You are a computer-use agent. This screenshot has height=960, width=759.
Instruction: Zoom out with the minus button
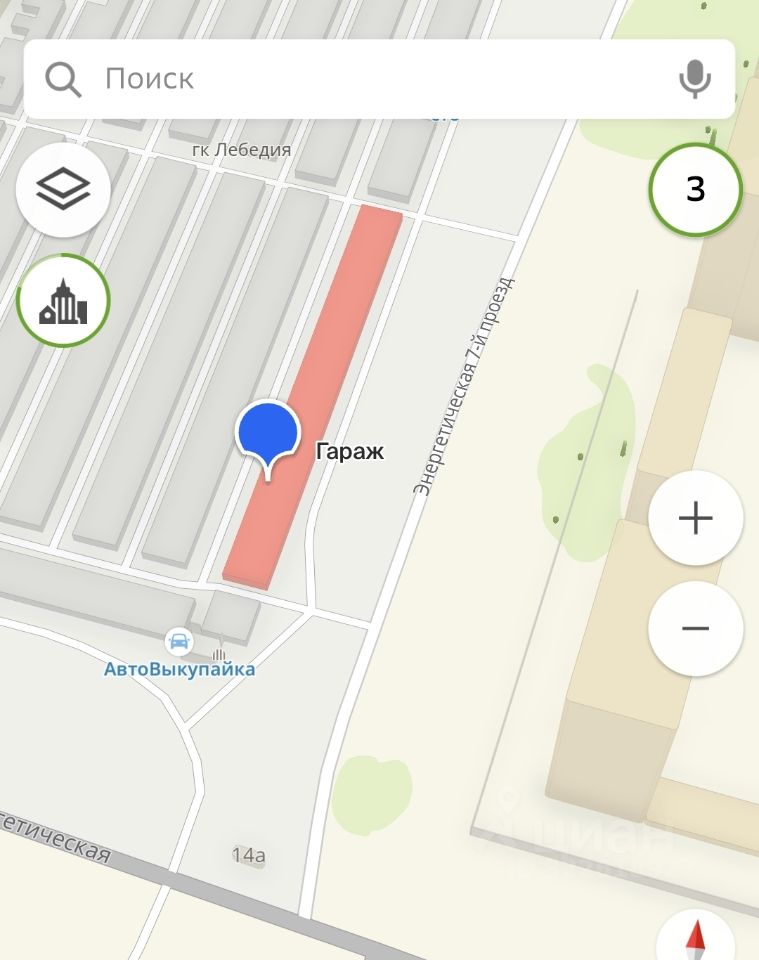click(x=695, y=629)
